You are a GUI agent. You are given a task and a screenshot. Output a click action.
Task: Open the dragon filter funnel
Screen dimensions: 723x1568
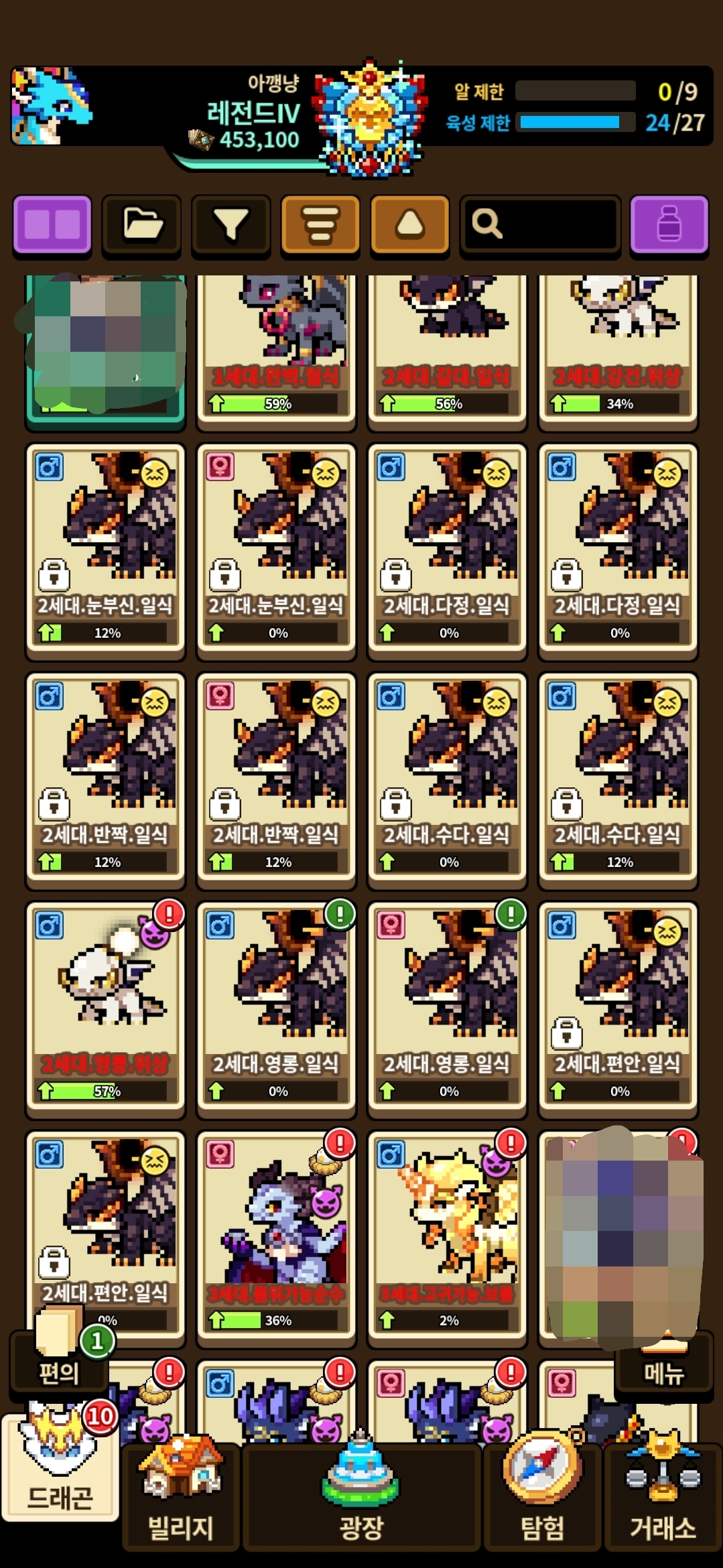coord(231,224)
